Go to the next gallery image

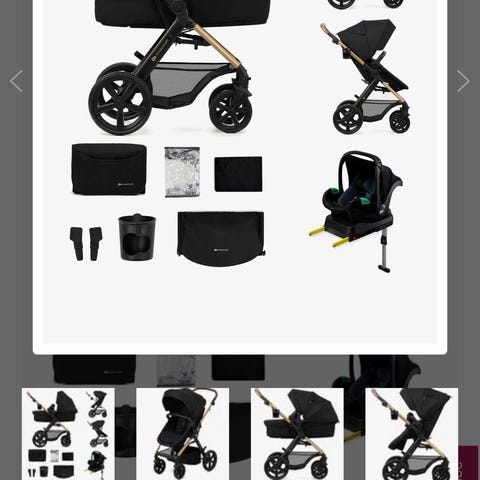463,81
